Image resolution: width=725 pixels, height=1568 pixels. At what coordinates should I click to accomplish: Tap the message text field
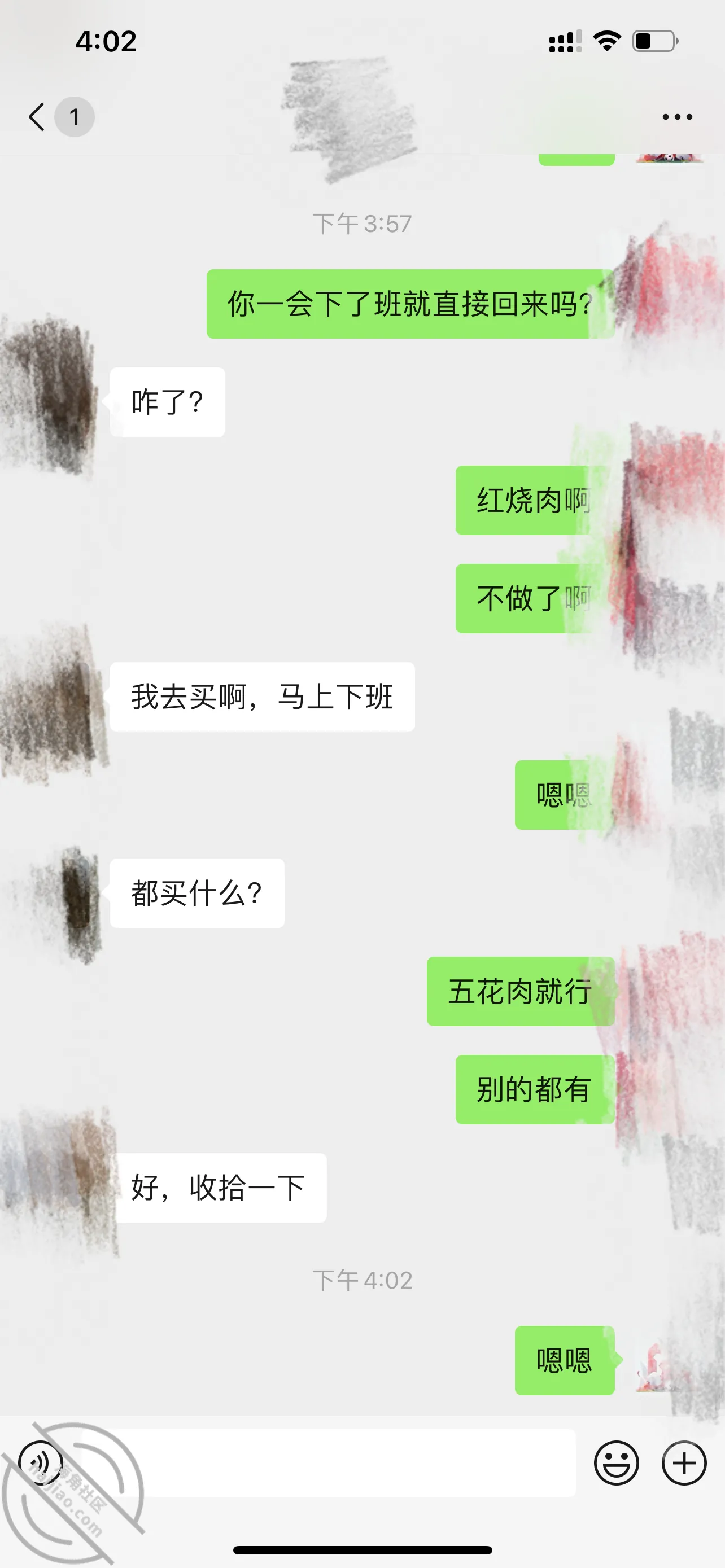coord(329,1462)
